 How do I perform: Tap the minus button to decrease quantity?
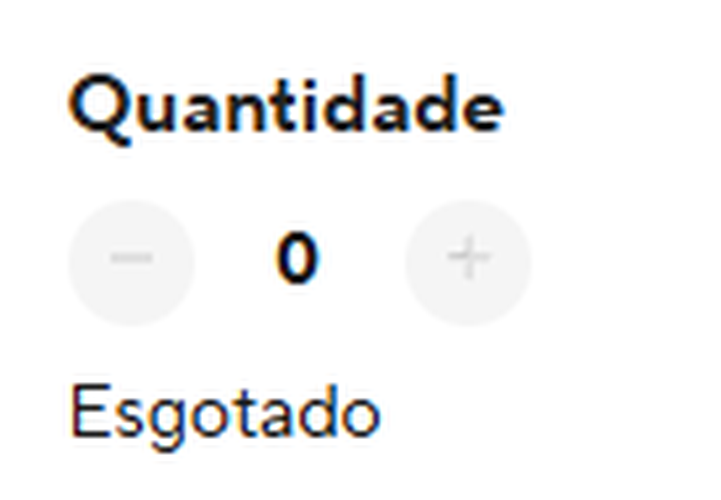(131, 262)
